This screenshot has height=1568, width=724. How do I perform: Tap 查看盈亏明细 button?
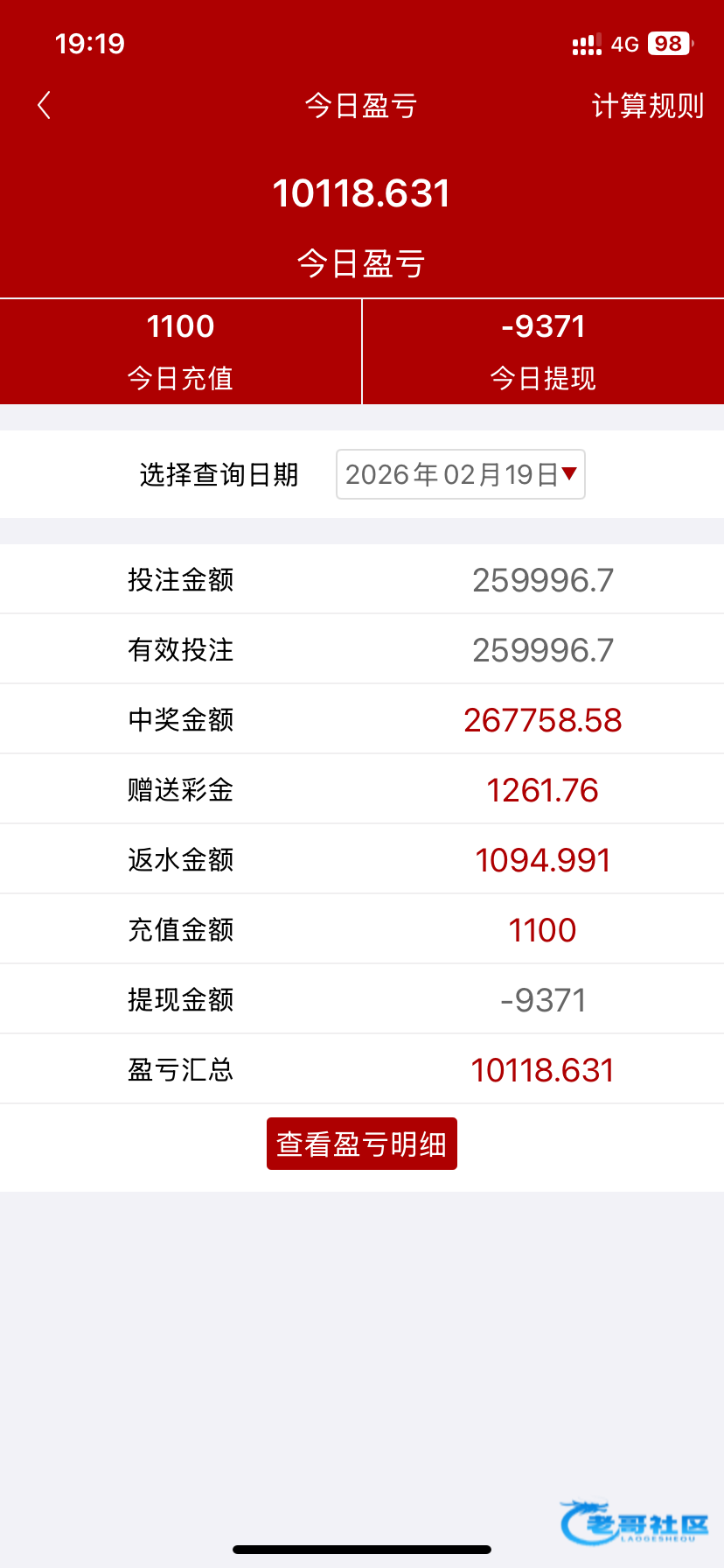(x=361, y=1144)
